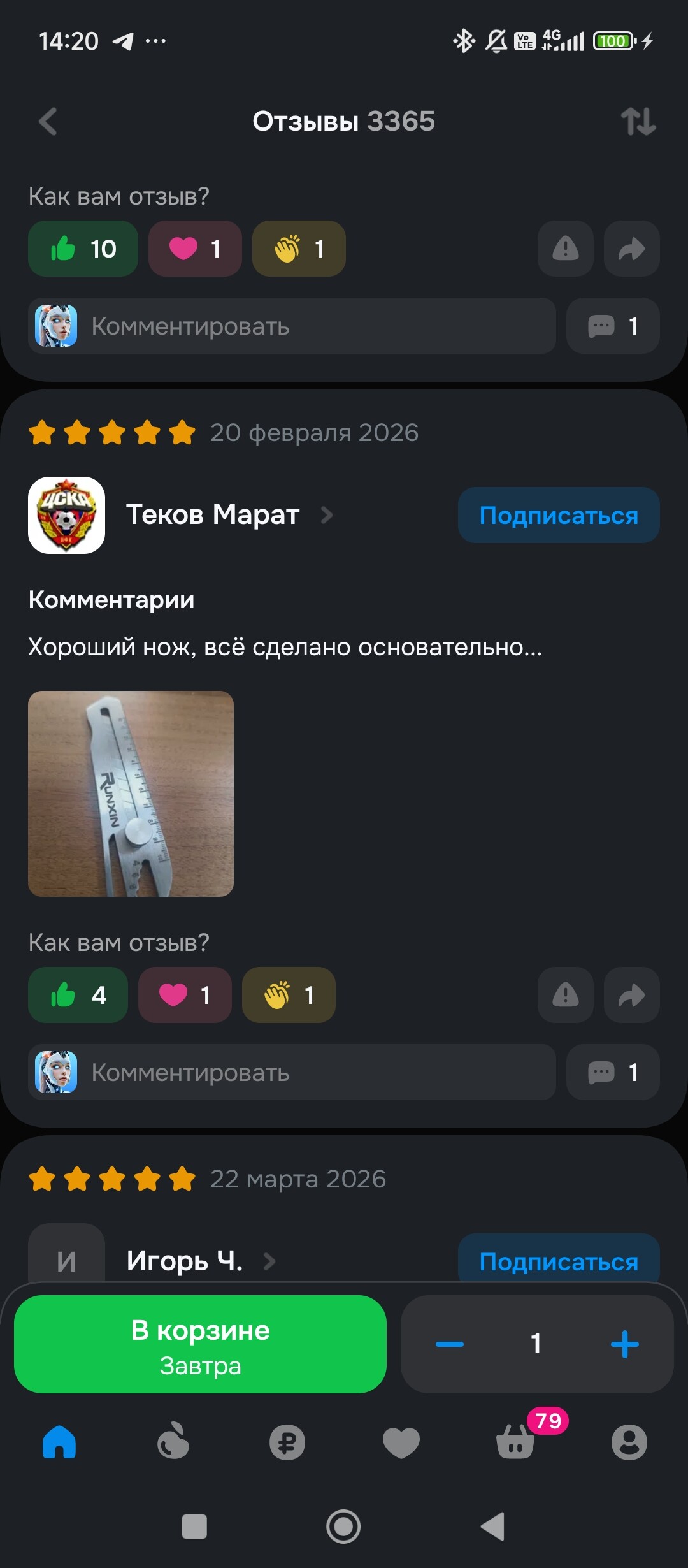Open the reviews sorting options
The height and width of the screenshot is (1568, 688).
click(x=638, y=121)
